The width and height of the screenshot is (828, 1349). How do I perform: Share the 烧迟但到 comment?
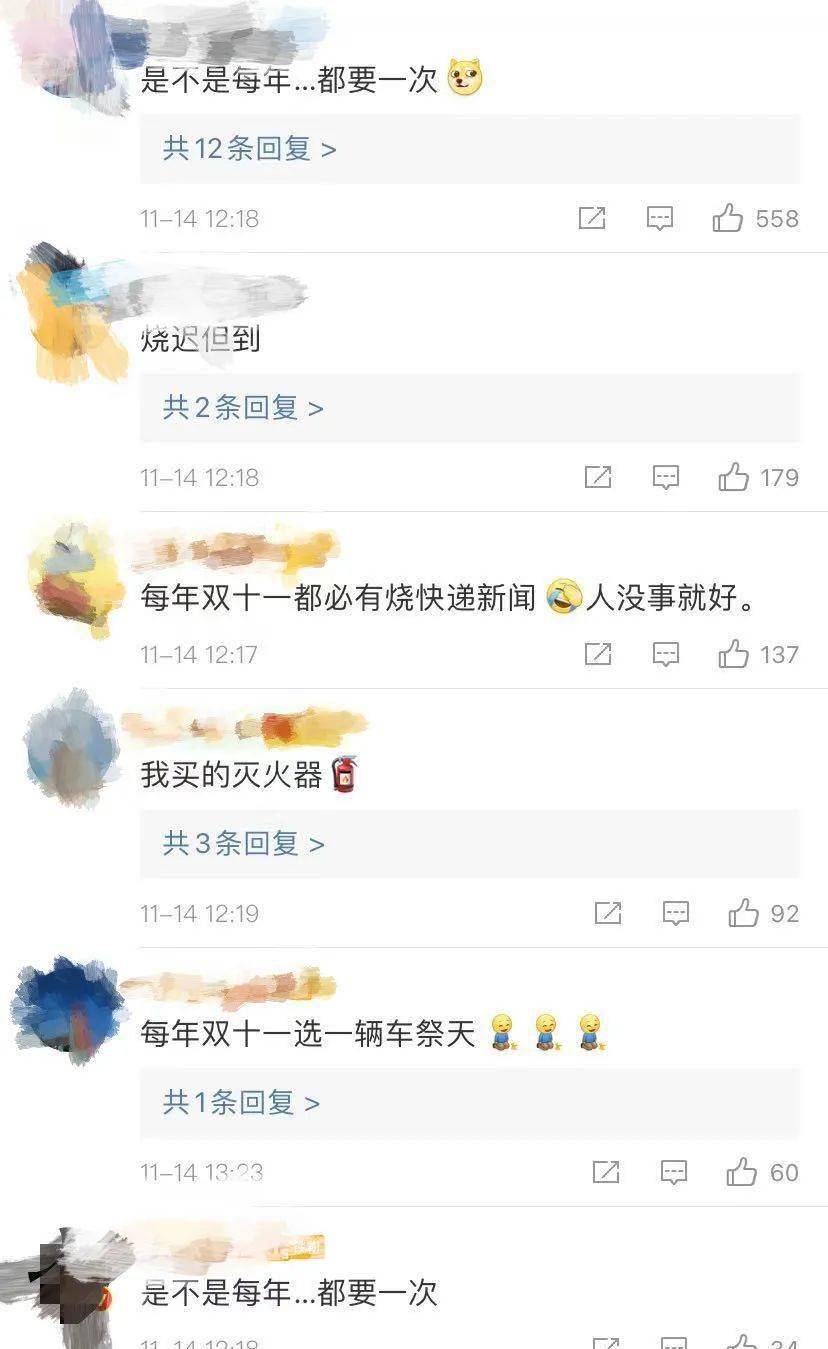point(598,477)
